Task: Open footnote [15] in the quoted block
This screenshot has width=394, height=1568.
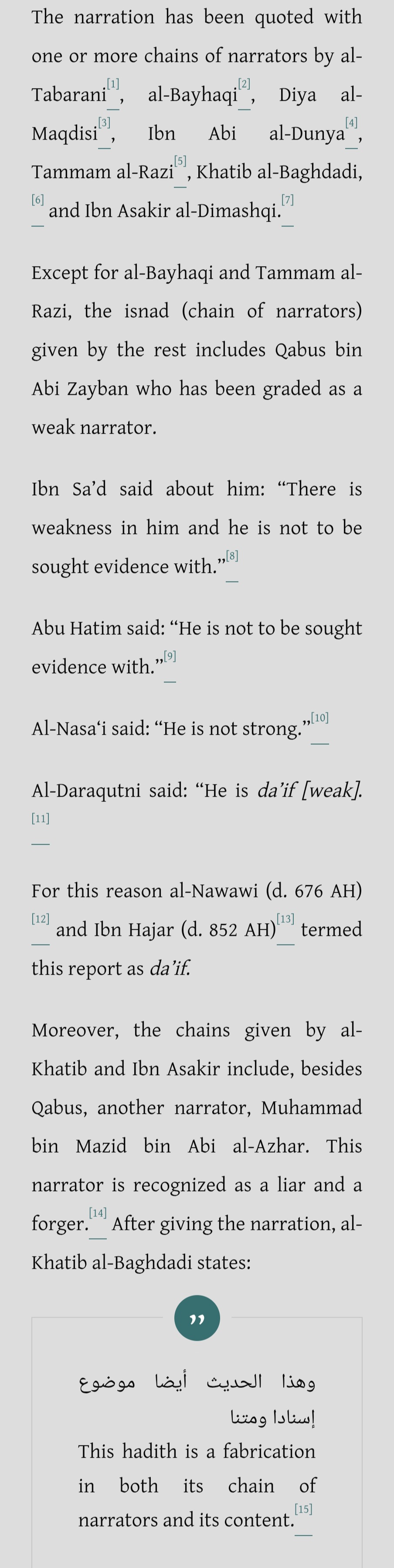Action: [303, 1510]
